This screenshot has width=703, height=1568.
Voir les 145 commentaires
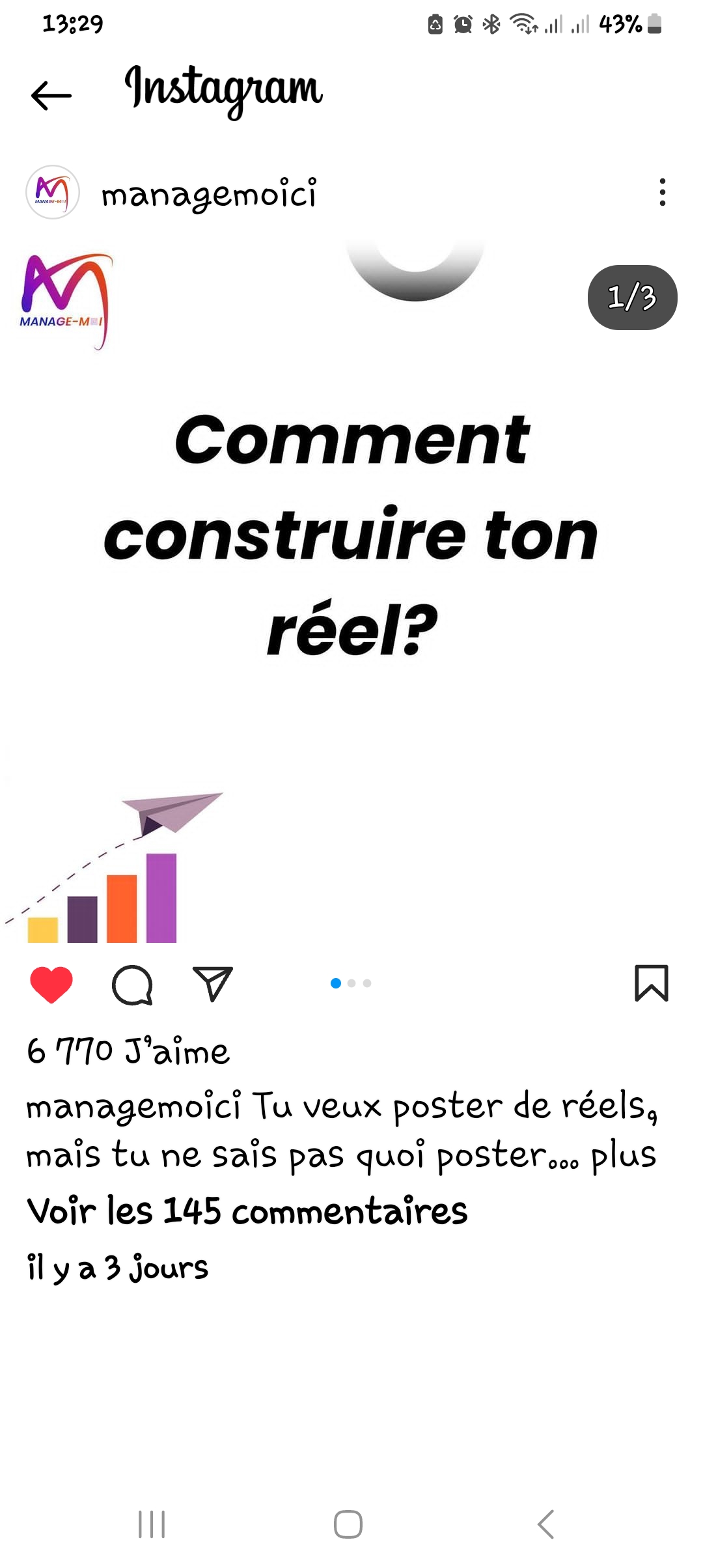click(247, 1212)
